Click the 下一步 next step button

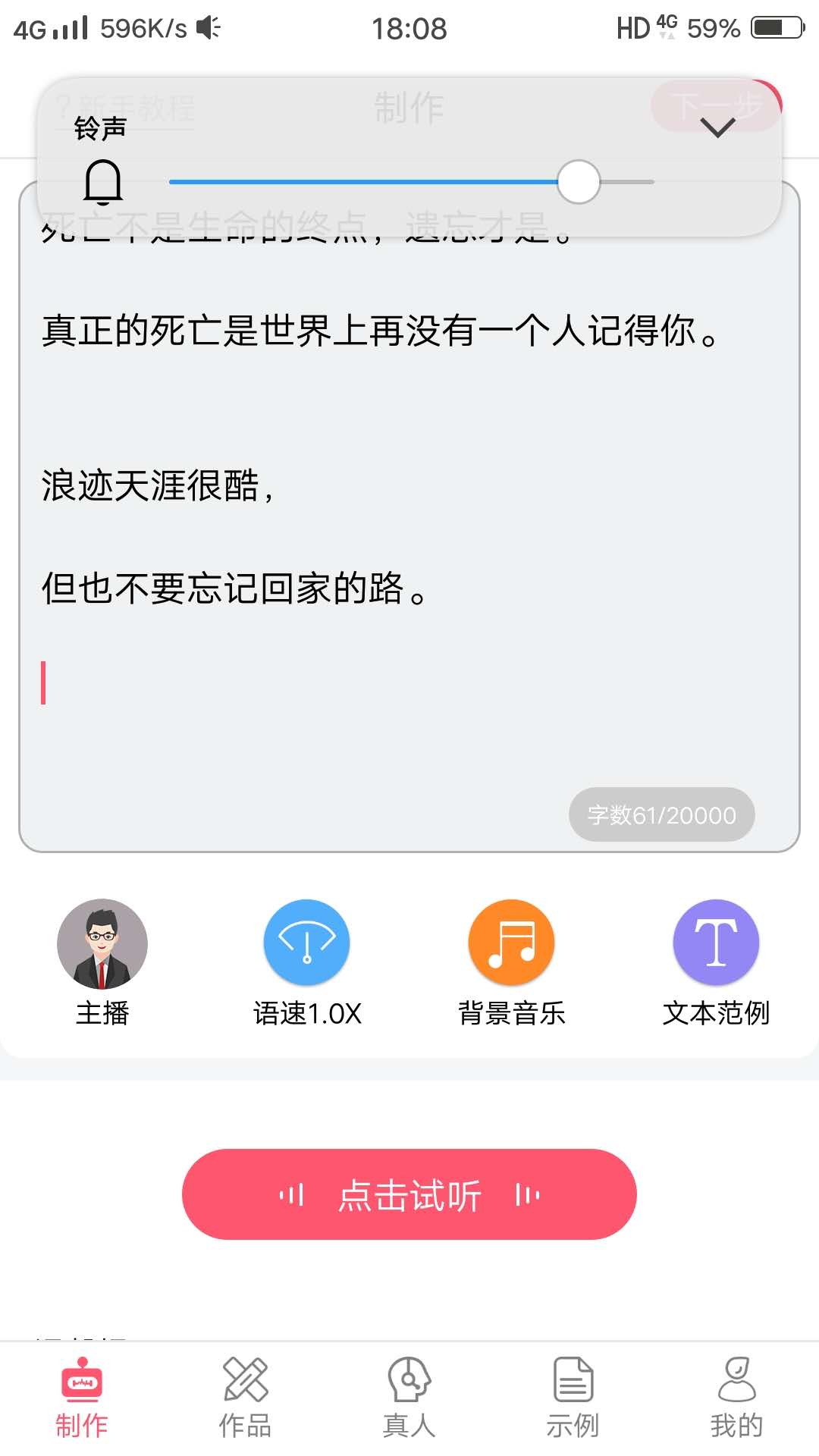point(714,106)
